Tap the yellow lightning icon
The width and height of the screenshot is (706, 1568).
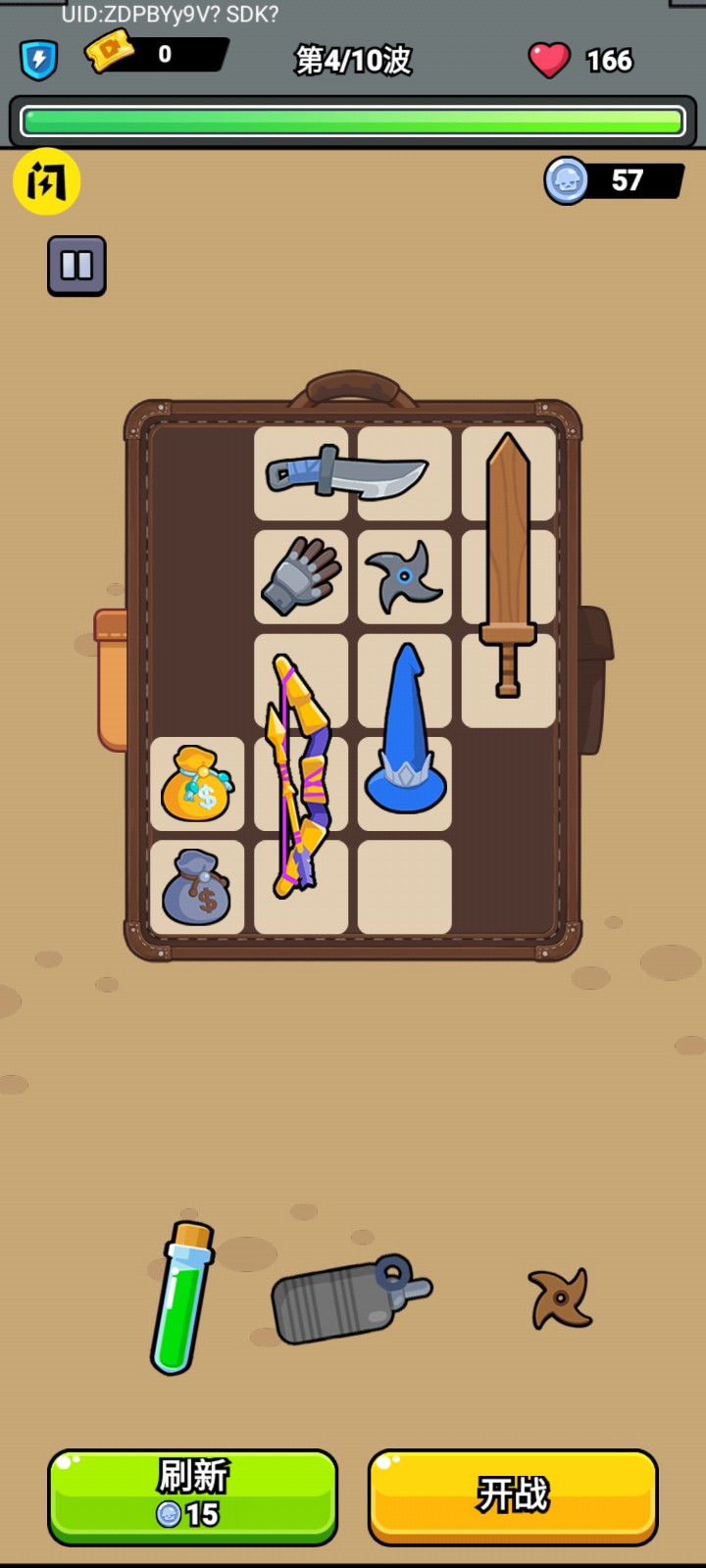click(x=46, y=181)
